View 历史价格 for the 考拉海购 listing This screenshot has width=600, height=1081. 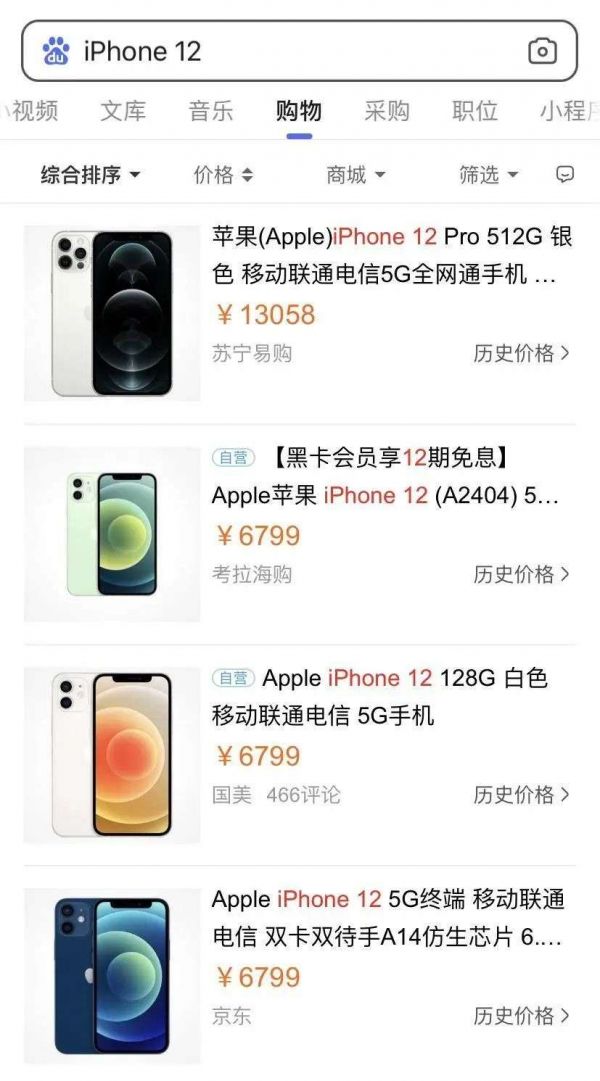point(521,574)
